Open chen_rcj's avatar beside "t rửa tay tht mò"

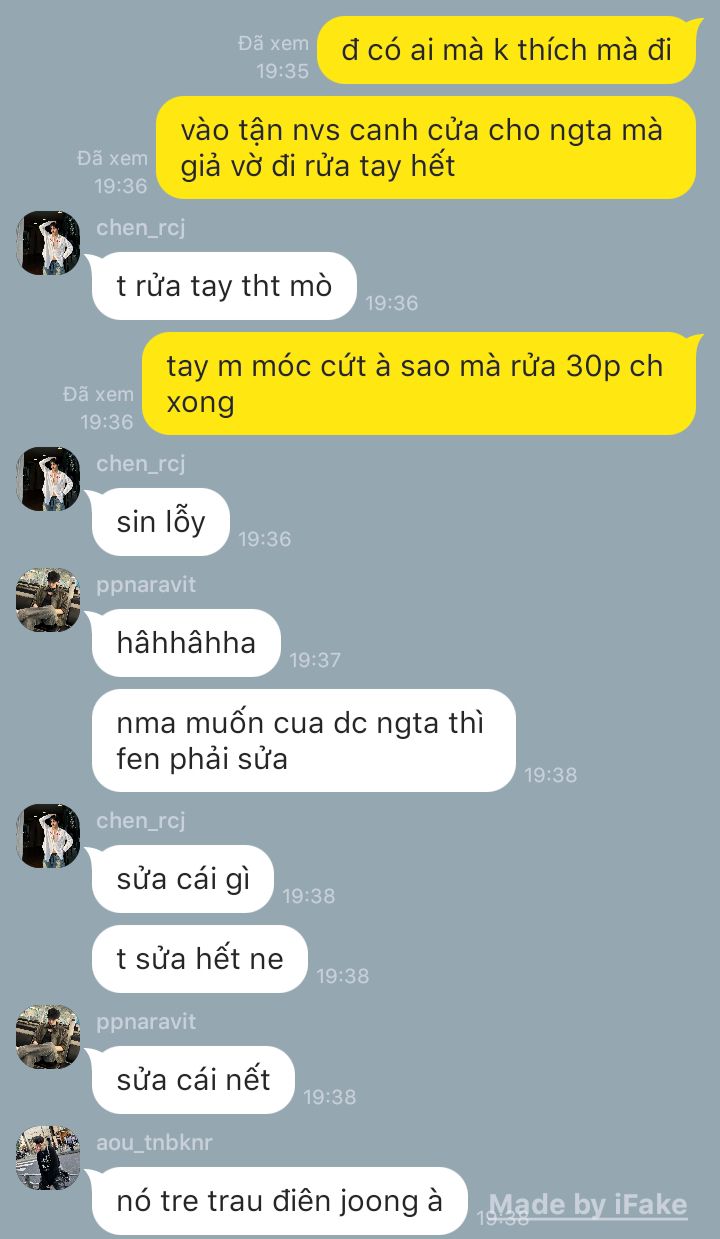(48, 243)
